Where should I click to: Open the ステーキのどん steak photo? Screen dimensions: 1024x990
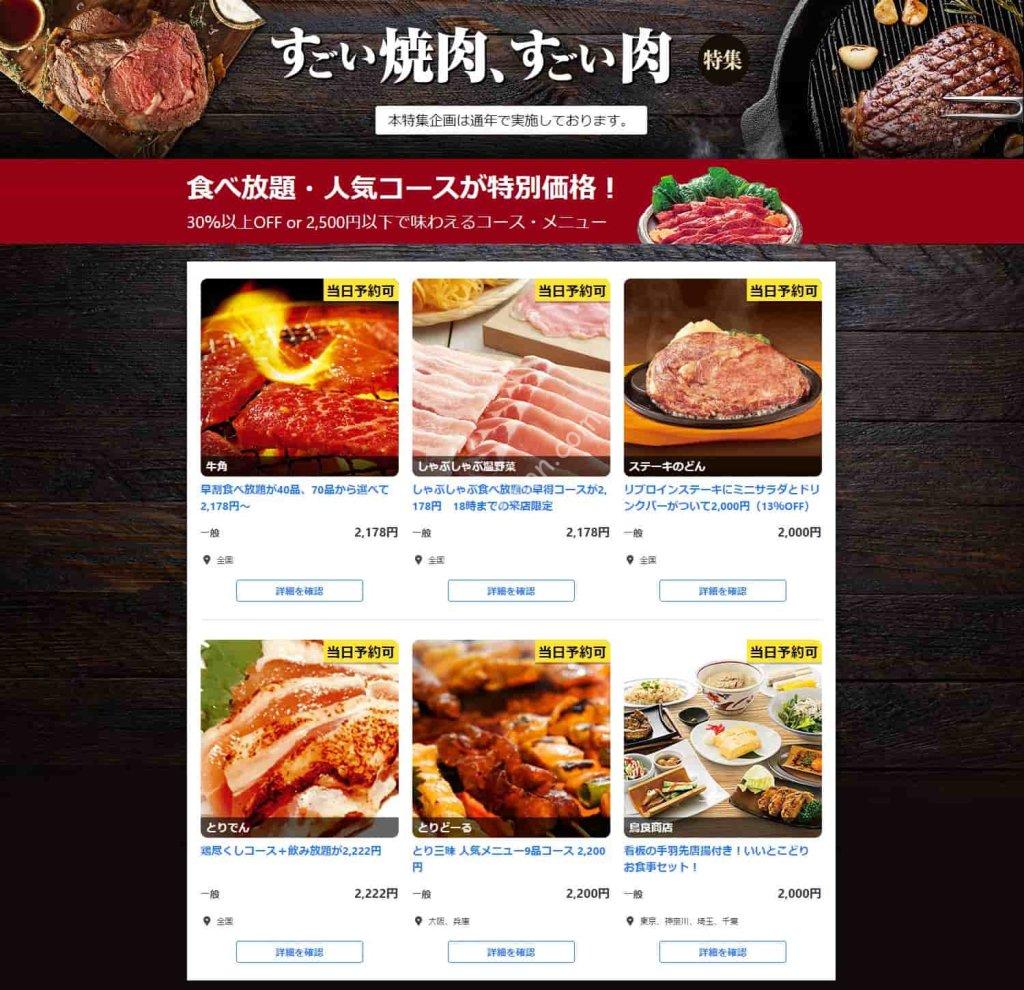tap(722, 375)
